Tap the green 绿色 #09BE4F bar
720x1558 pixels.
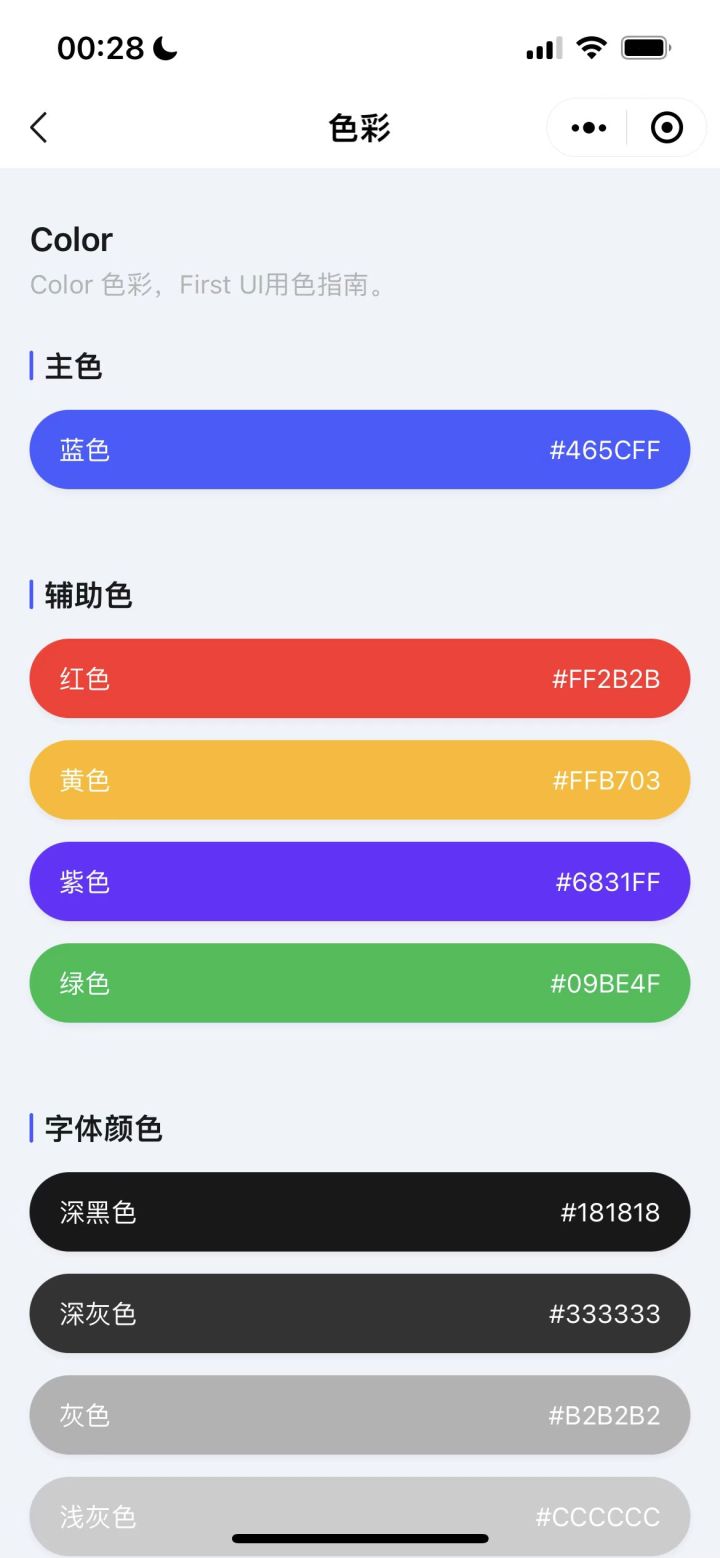click(360, 982)
